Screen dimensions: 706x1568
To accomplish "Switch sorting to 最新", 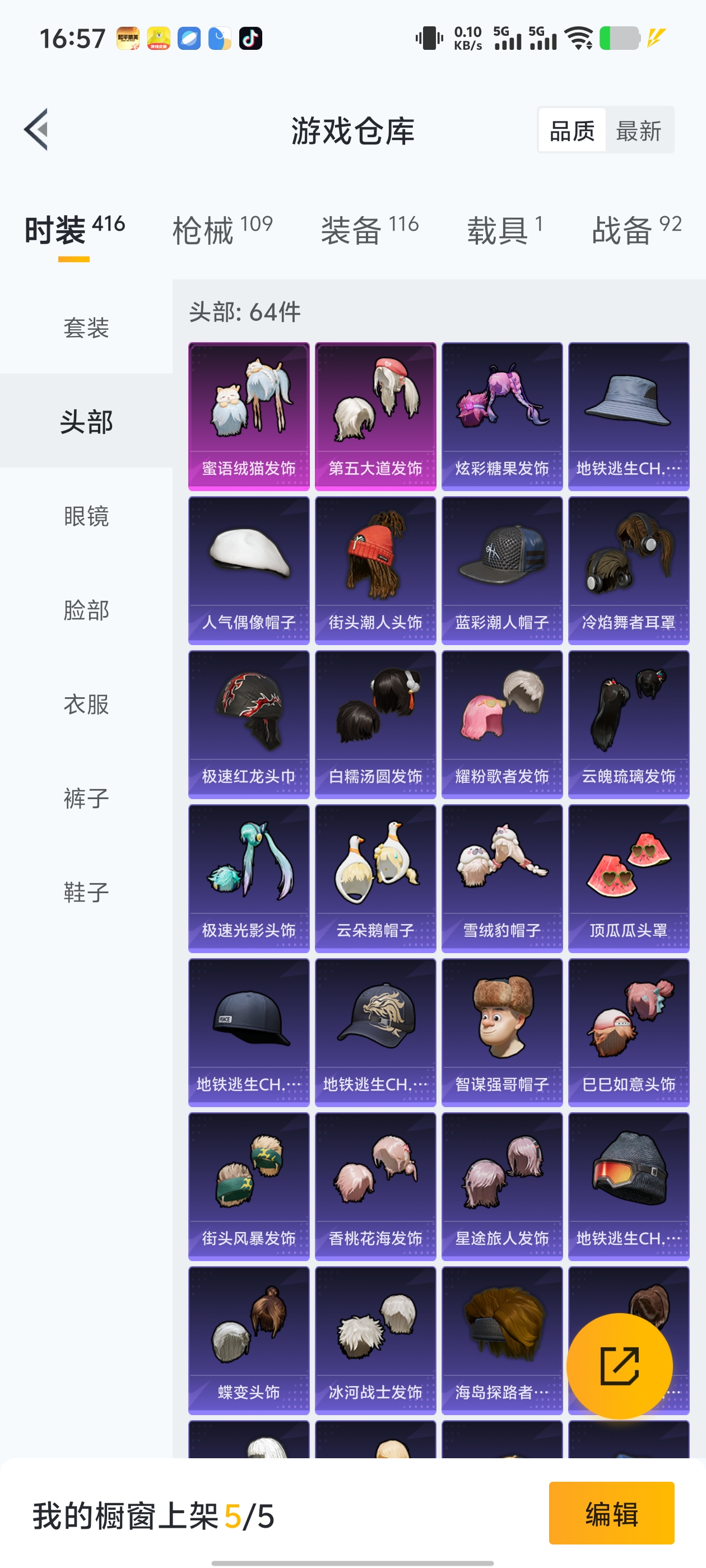I will point(638,130).
